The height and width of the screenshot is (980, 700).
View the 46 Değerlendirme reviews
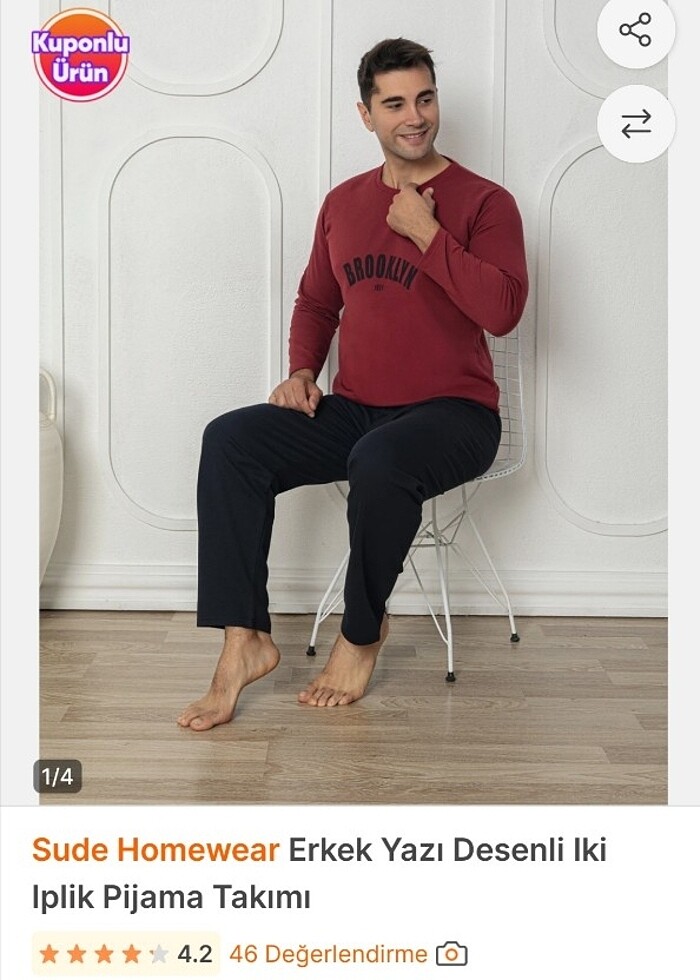(328, 954)
